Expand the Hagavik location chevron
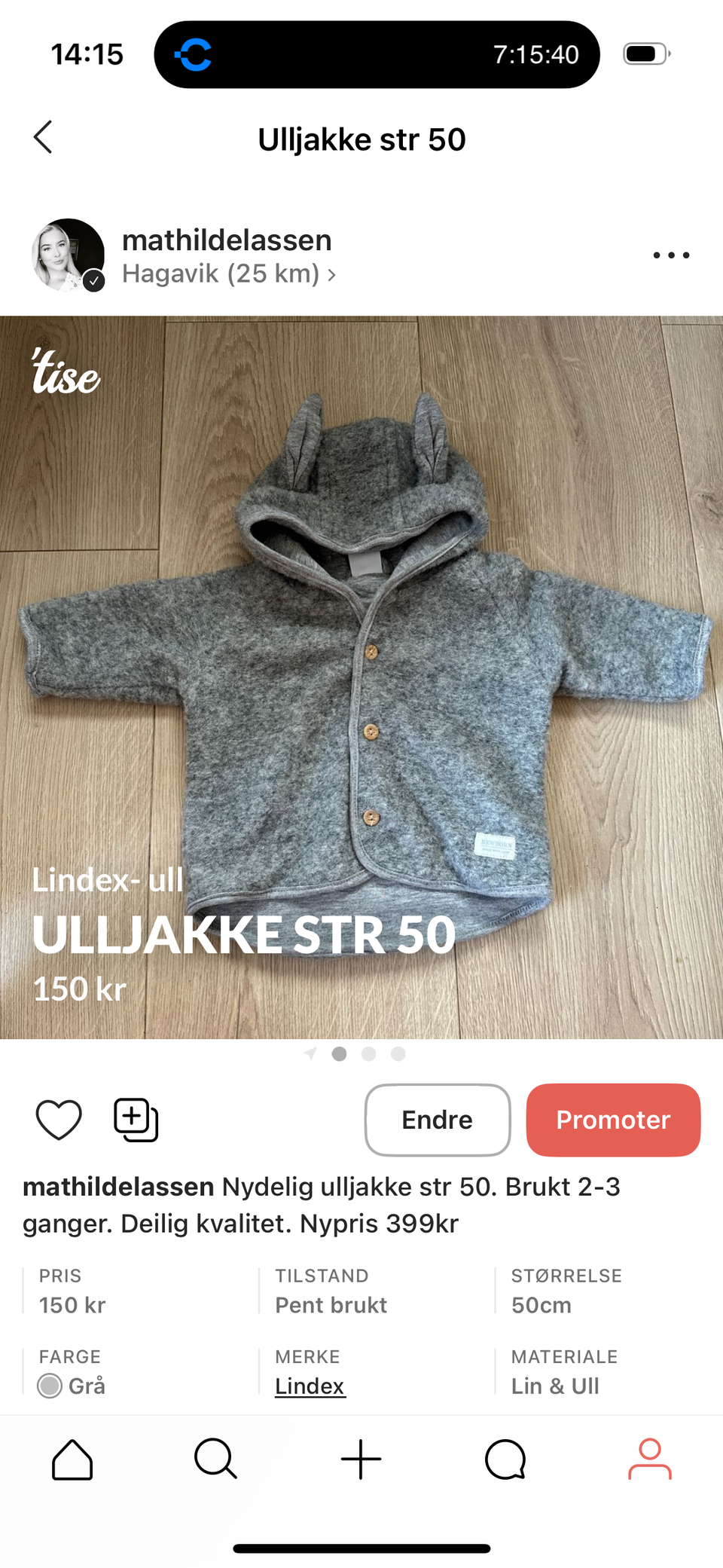Viewport: 723px width, 1568px height. click(331, 274)
